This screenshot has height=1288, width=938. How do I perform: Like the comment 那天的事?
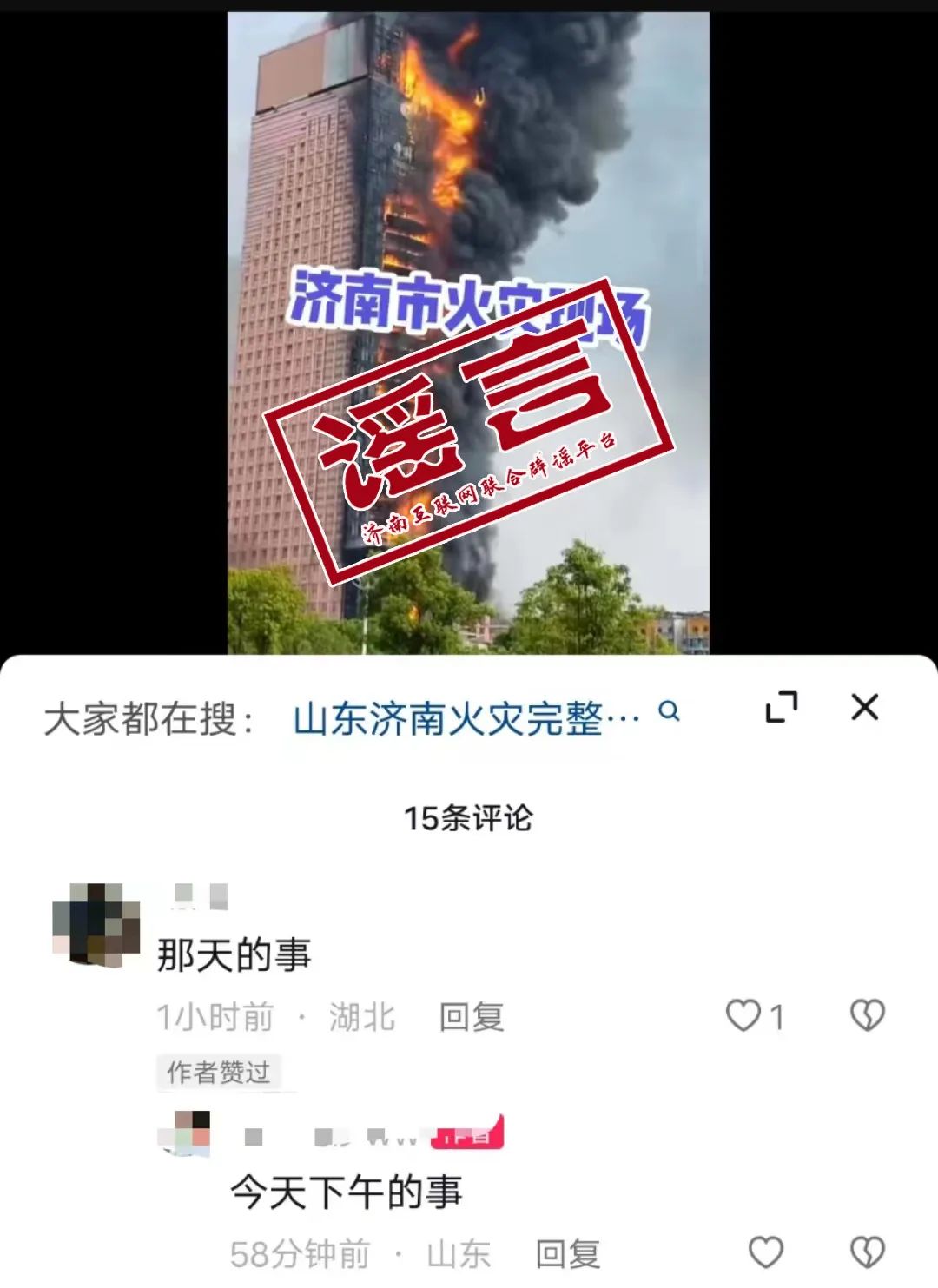[743, 1015]
